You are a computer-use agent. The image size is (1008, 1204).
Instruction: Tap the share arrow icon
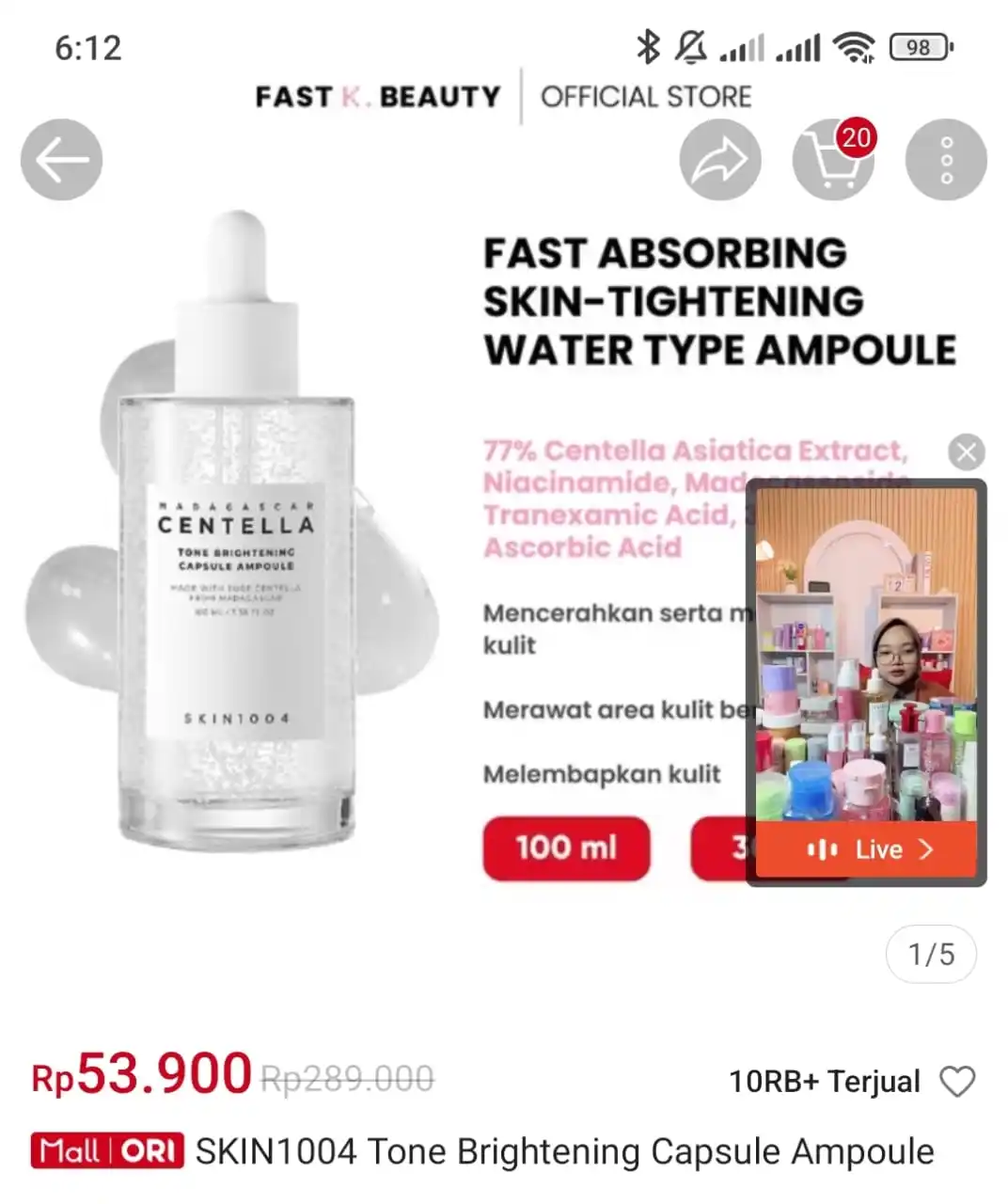[x=720, y=160]
